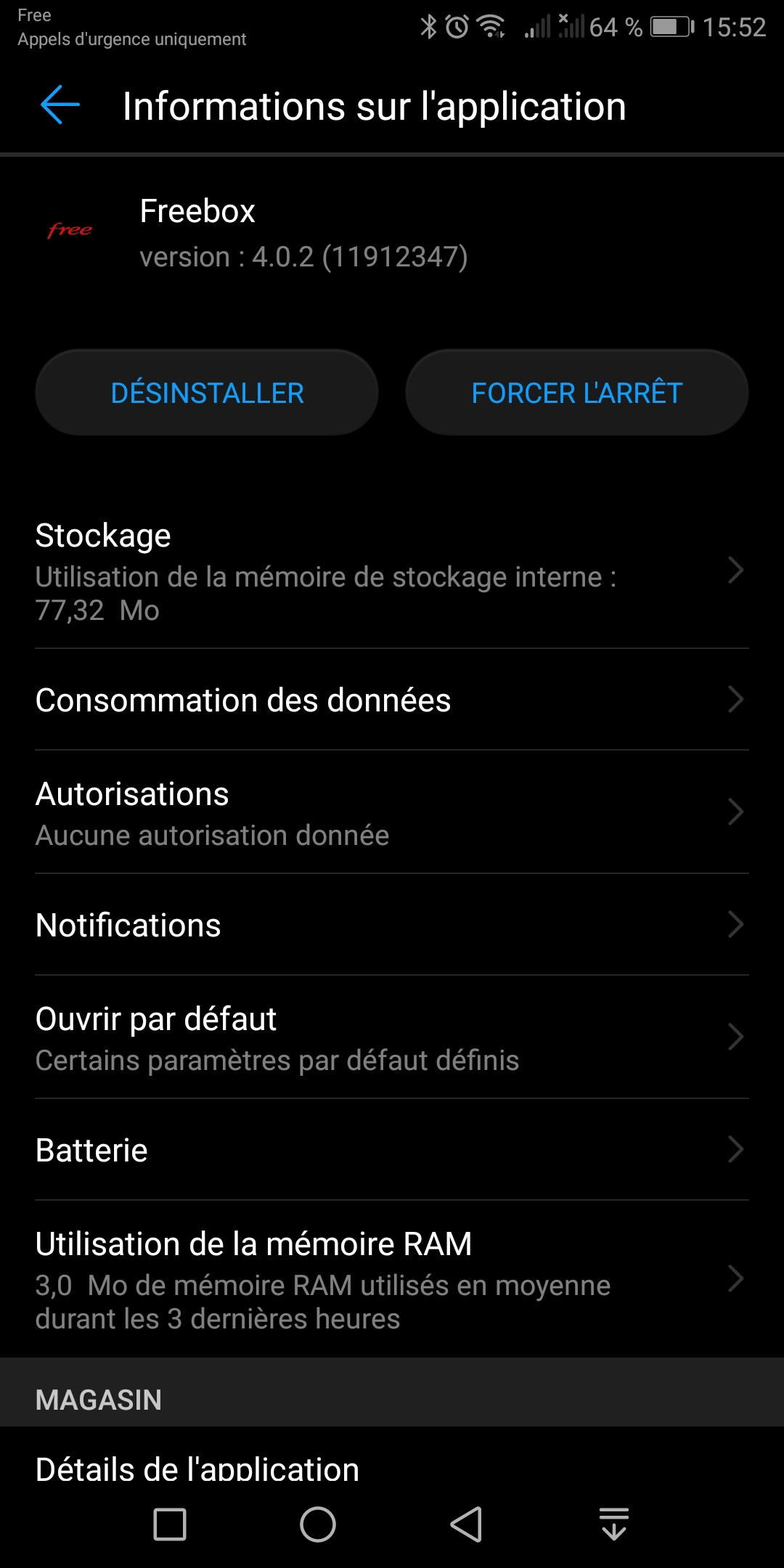784x1568 pixels.
Task: Go back using the top arrow
Action: click(x=60, y=105)
